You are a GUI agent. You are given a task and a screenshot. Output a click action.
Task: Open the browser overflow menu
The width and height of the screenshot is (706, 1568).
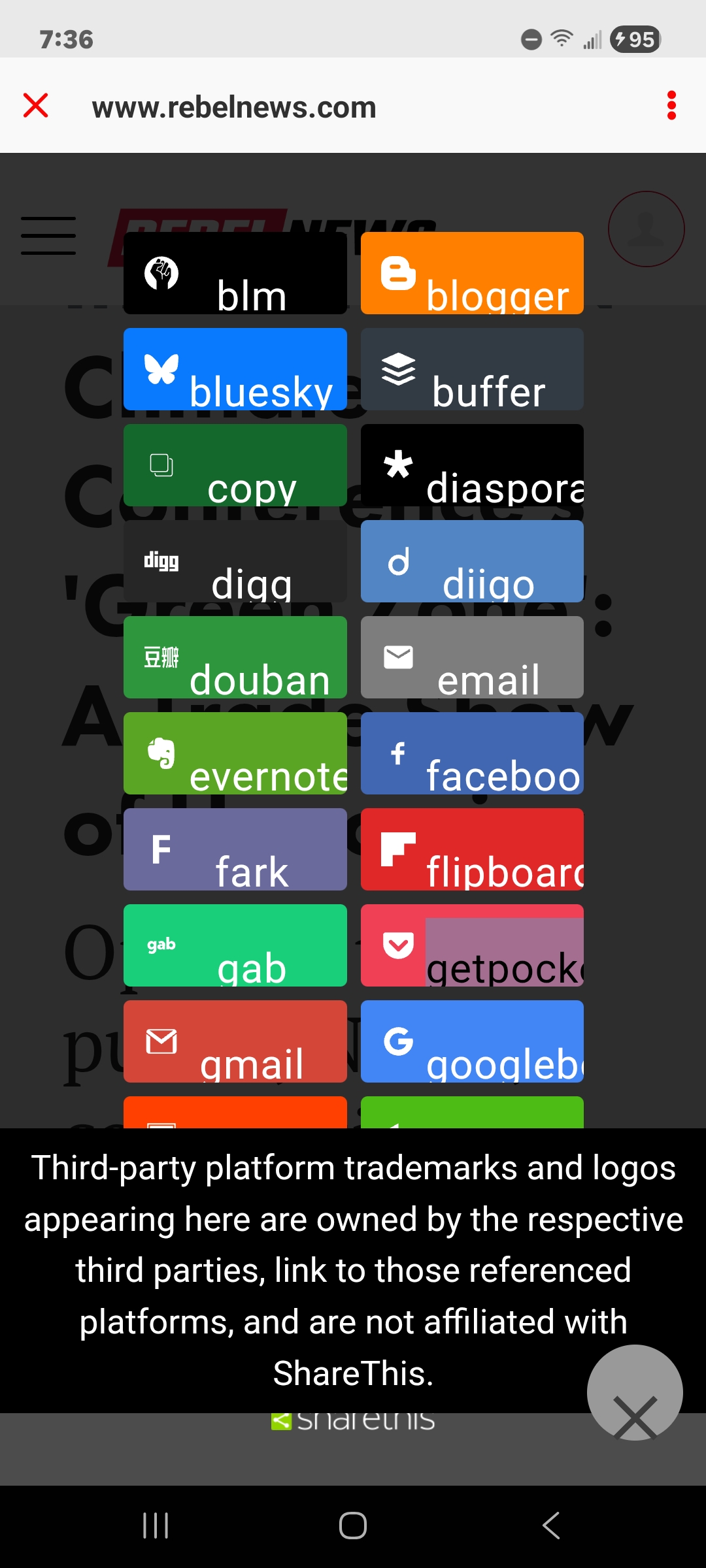(671, 106)
